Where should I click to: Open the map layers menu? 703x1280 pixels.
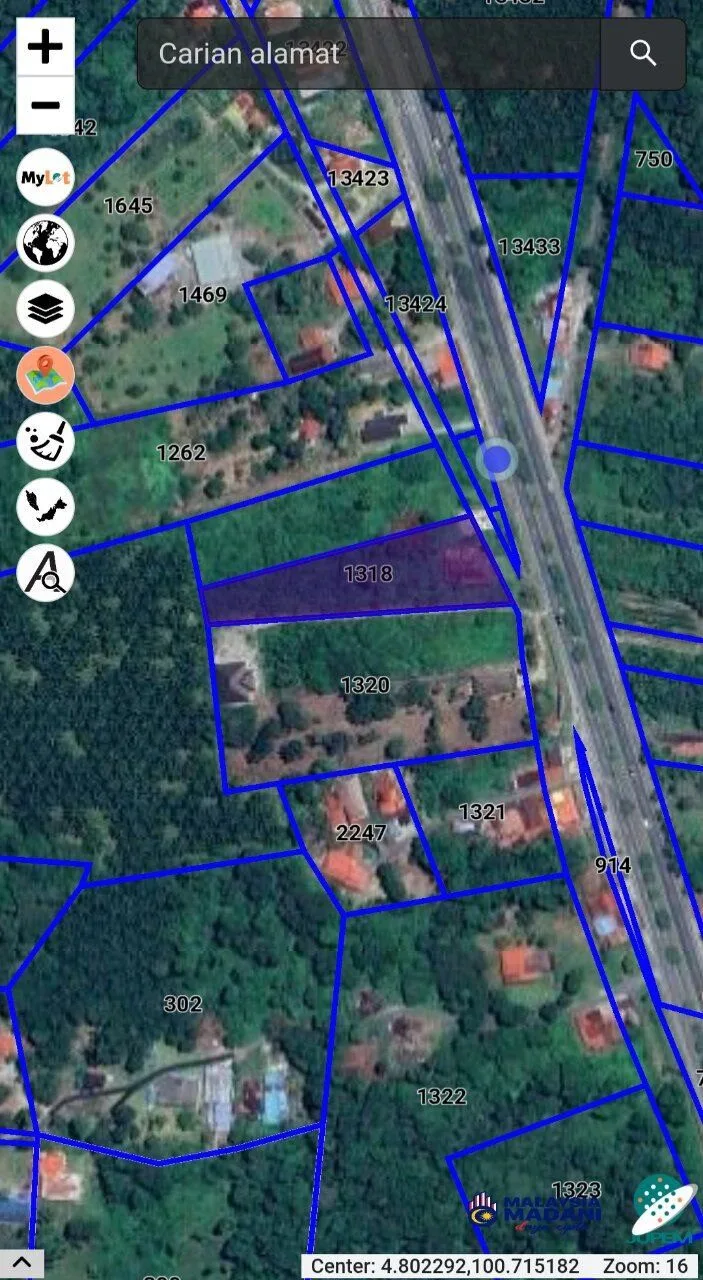tap(46, 308)
